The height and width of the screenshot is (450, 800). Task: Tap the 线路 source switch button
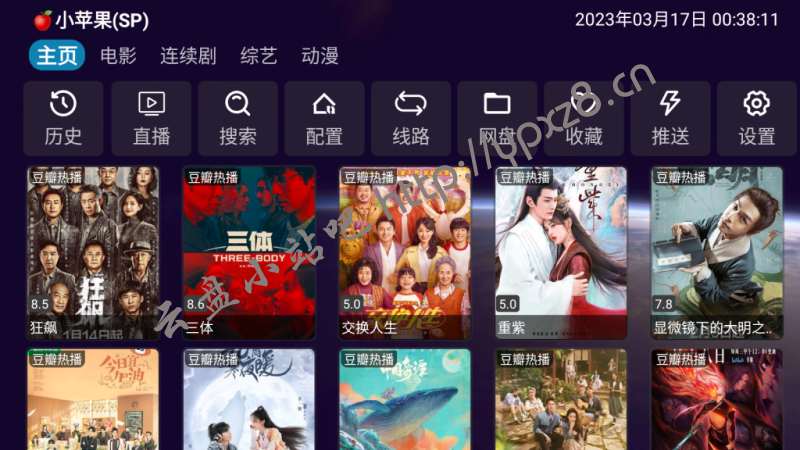click(411, 119)
